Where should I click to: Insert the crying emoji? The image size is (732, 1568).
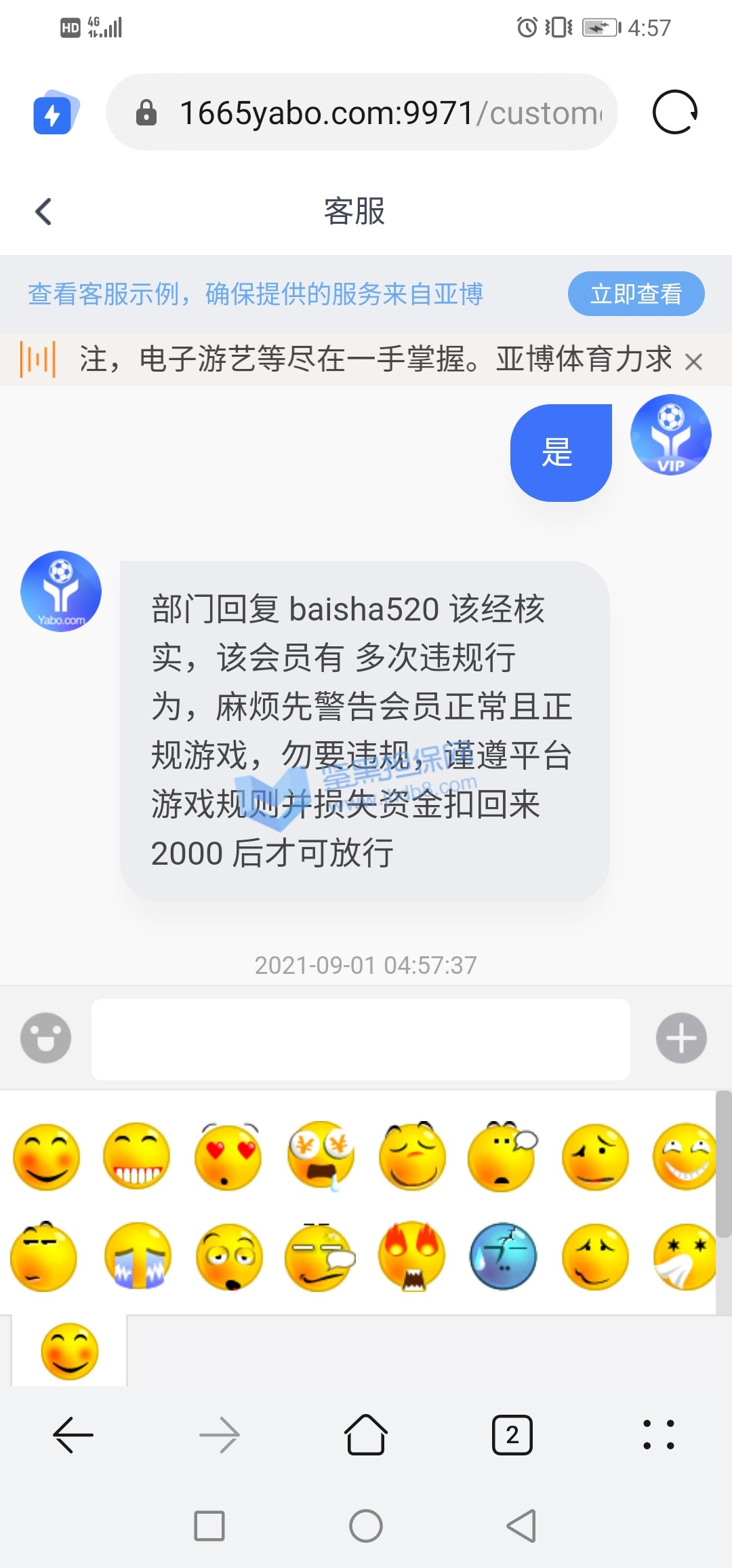tap(138, 1256)
